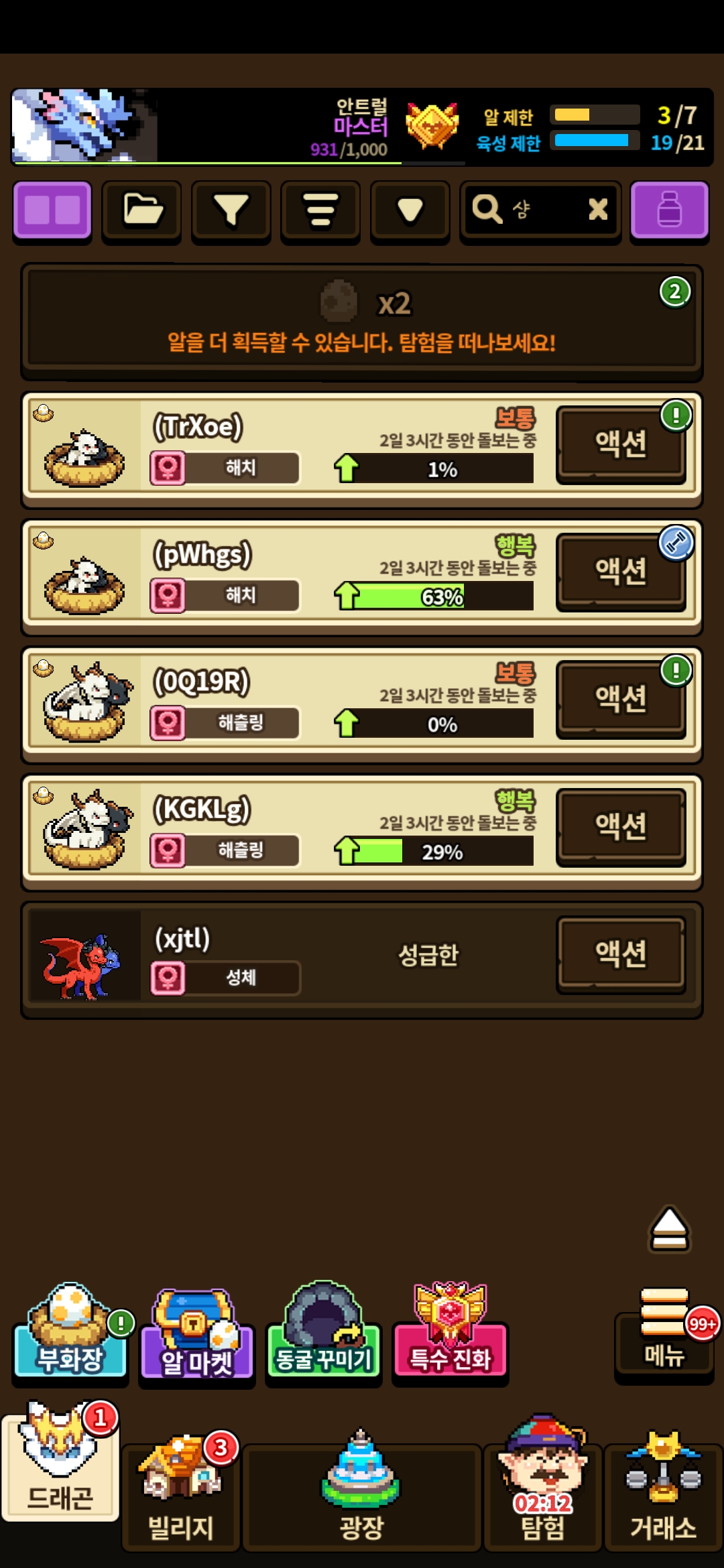Open the 부화장 hatchery
This screenshot has height=1568, width=724.
(x=70, y=1333)
